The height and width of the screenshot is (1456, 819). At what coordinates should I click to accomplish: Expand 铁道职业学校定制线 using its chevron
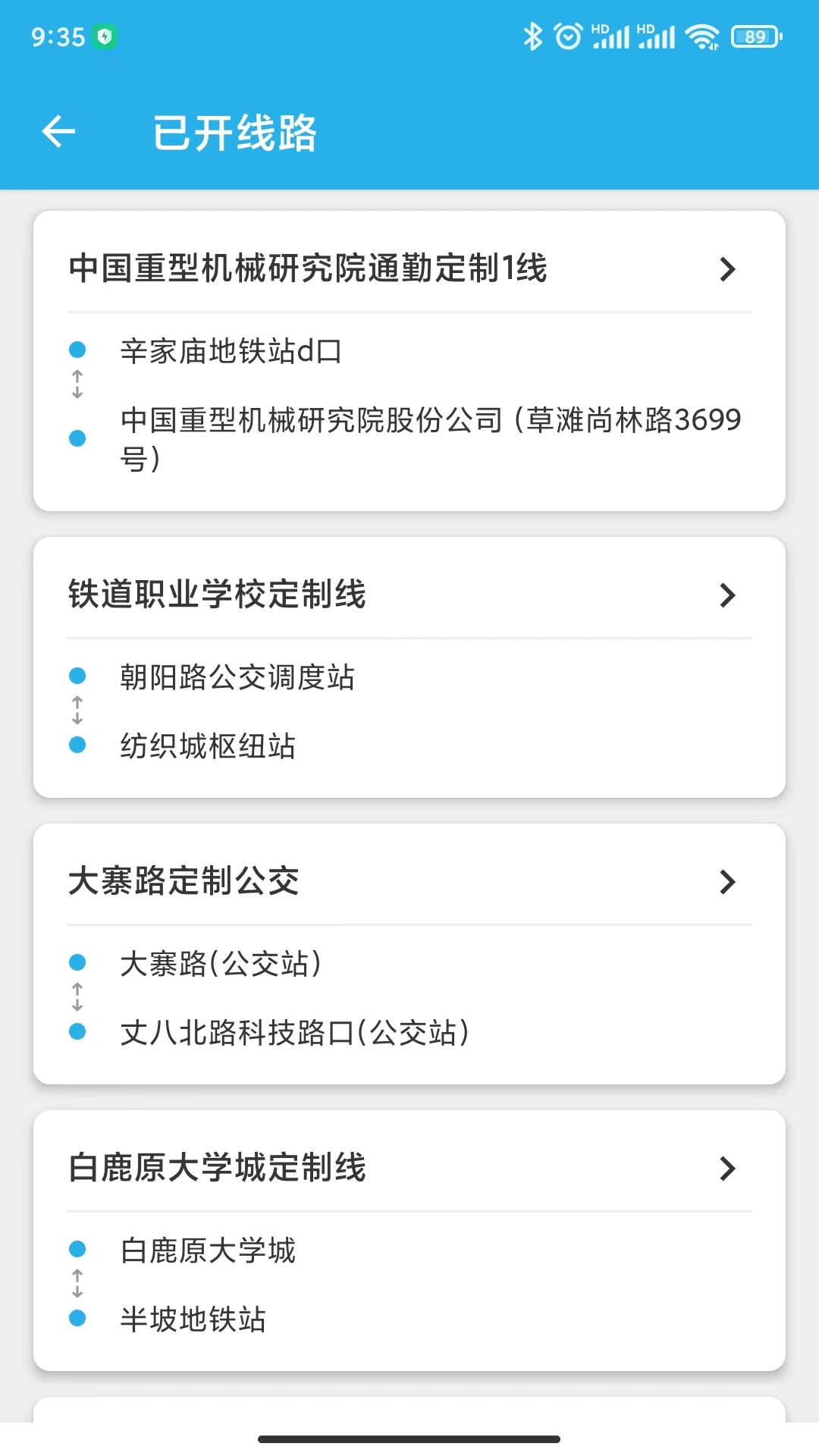click(727, 595)
